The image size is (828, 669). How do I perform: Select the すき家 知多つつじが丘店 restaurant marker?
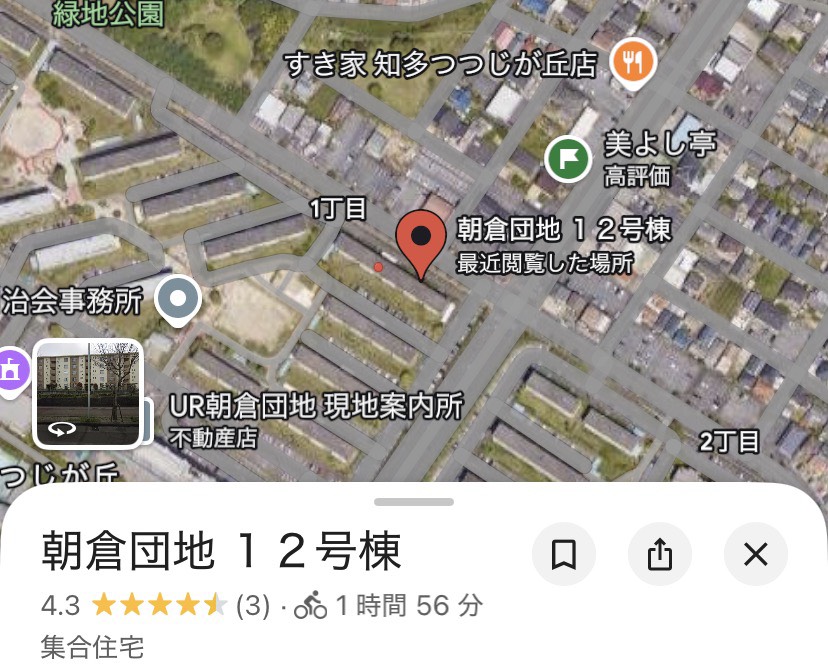(x=632, y=64)
